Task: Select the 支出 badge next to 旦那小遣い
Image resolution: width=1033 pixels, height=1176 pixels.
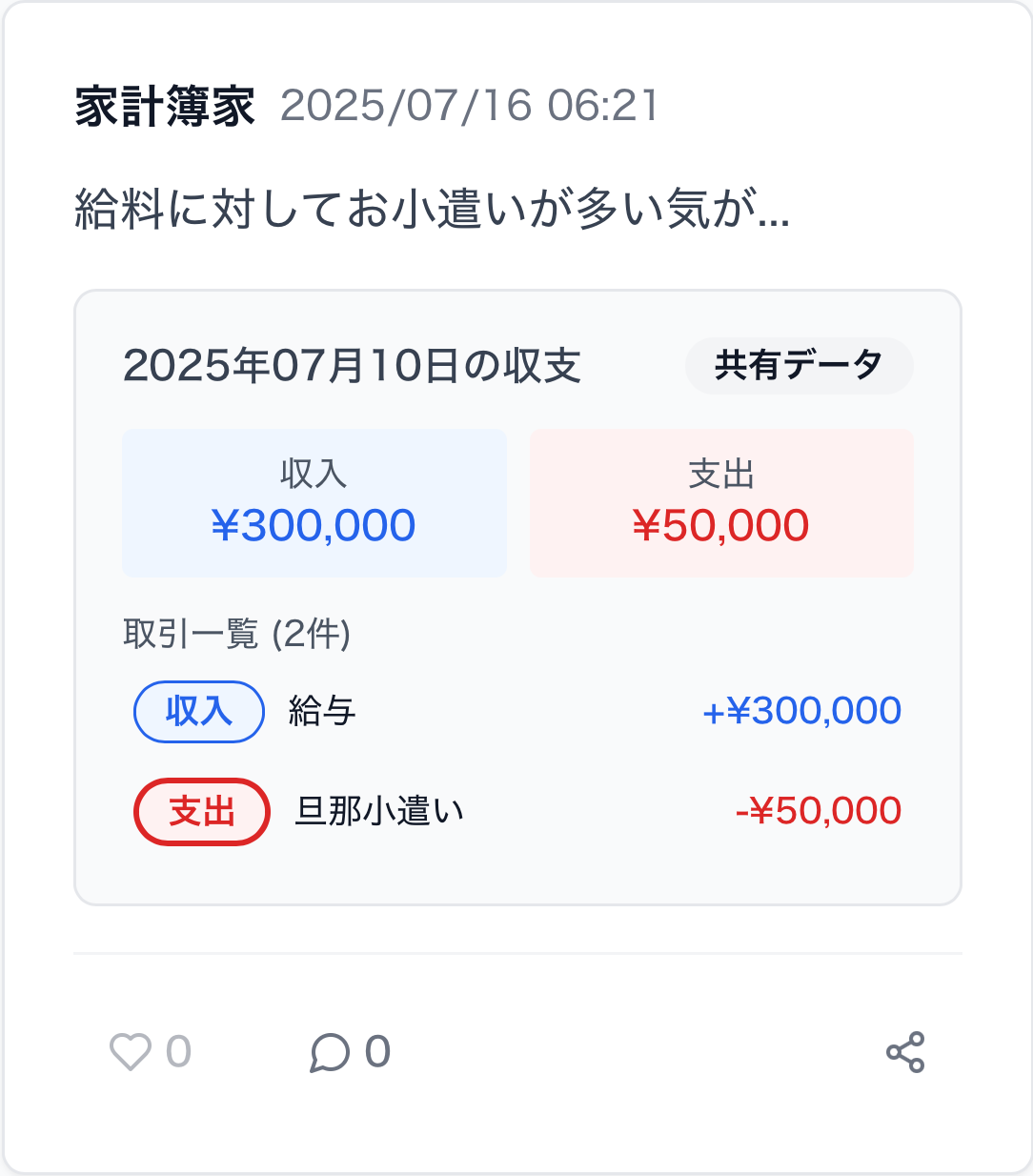Action: (201, 812)
